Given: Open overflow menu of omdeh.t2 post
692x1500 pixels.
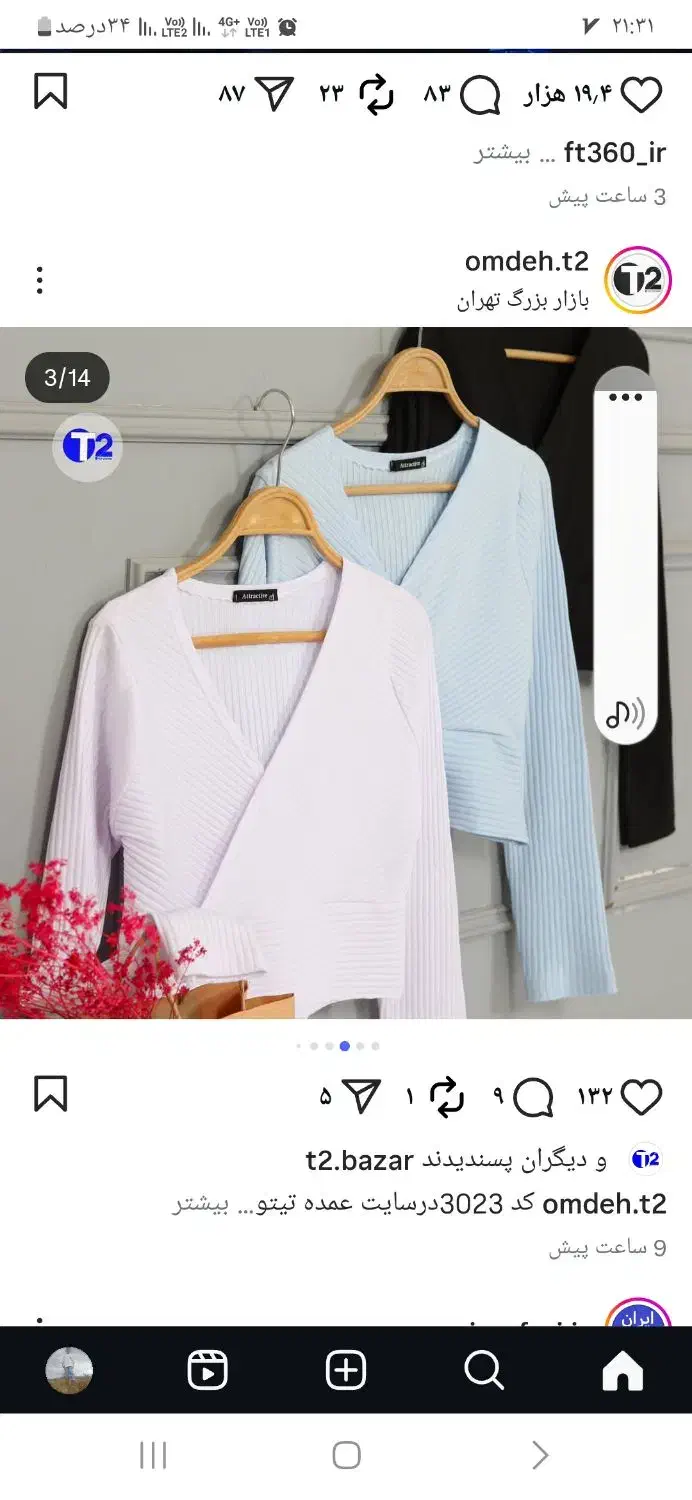Looking at the screenshot, I should (x=39, y=280).
